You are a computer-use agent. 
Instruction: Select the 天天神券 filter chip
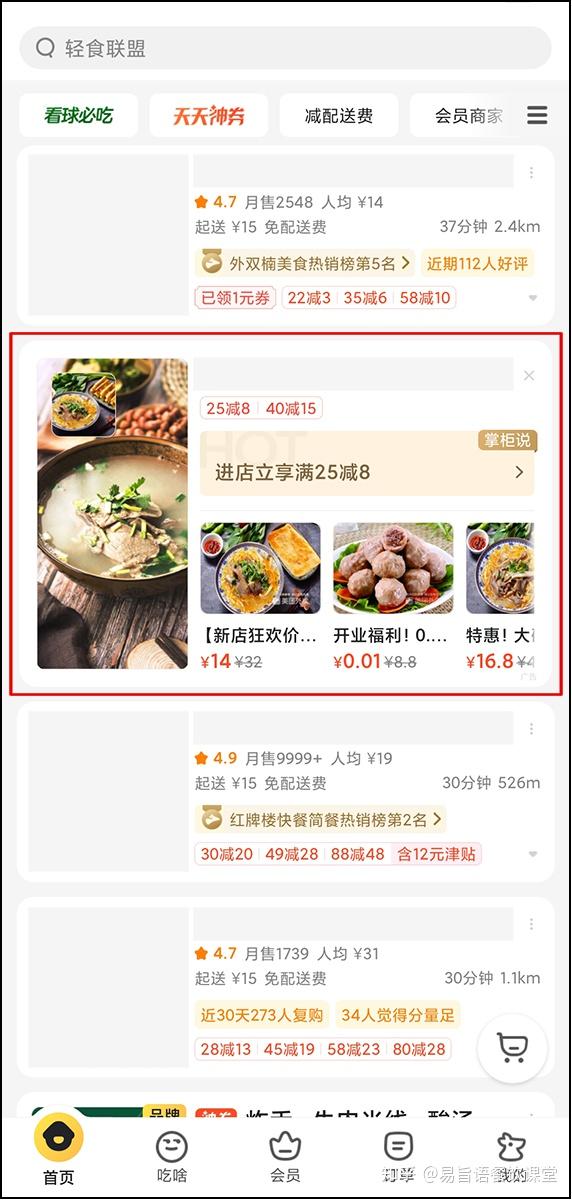(x=209, y=116)
